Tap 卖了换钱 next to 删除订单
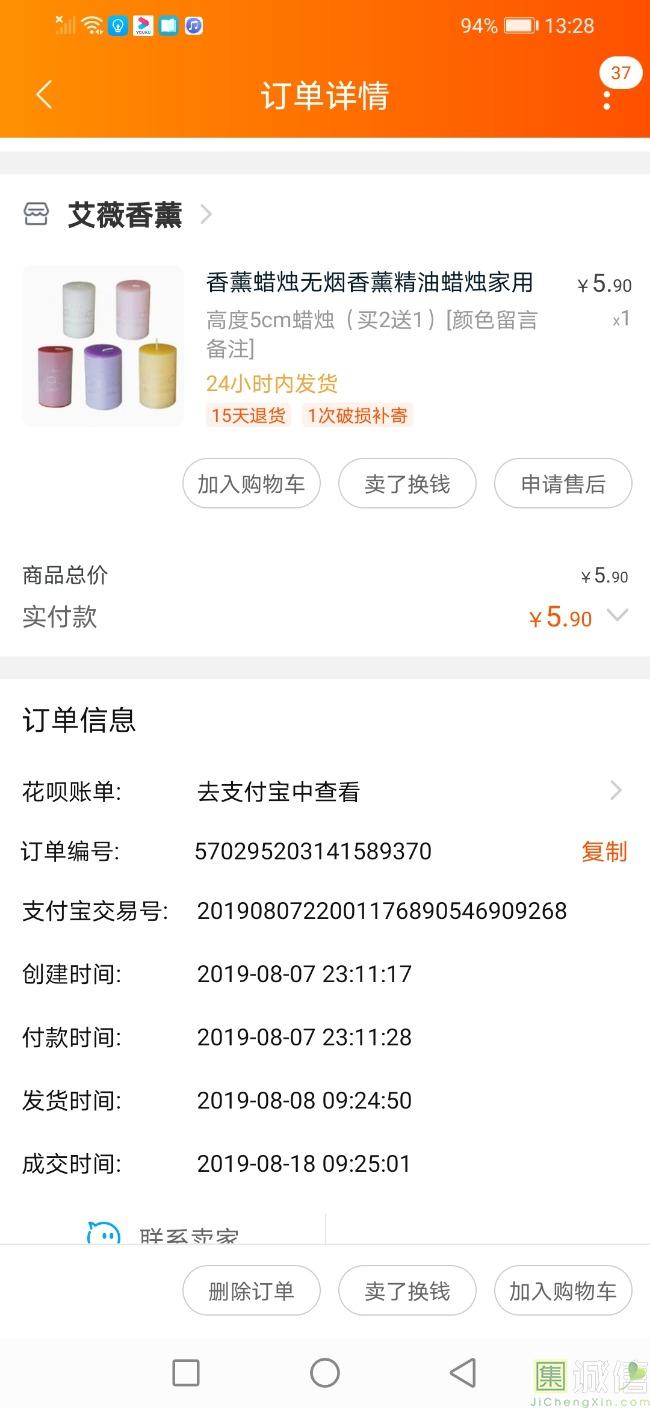Viewport: 650px width, 1408px height. pos(407,1291)
